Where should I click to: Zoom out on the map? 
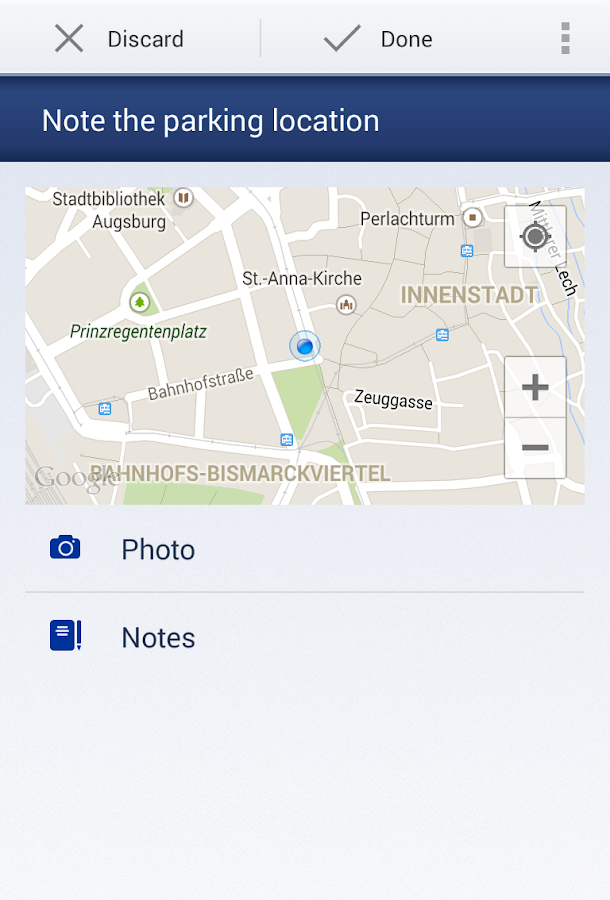point(535,447)
